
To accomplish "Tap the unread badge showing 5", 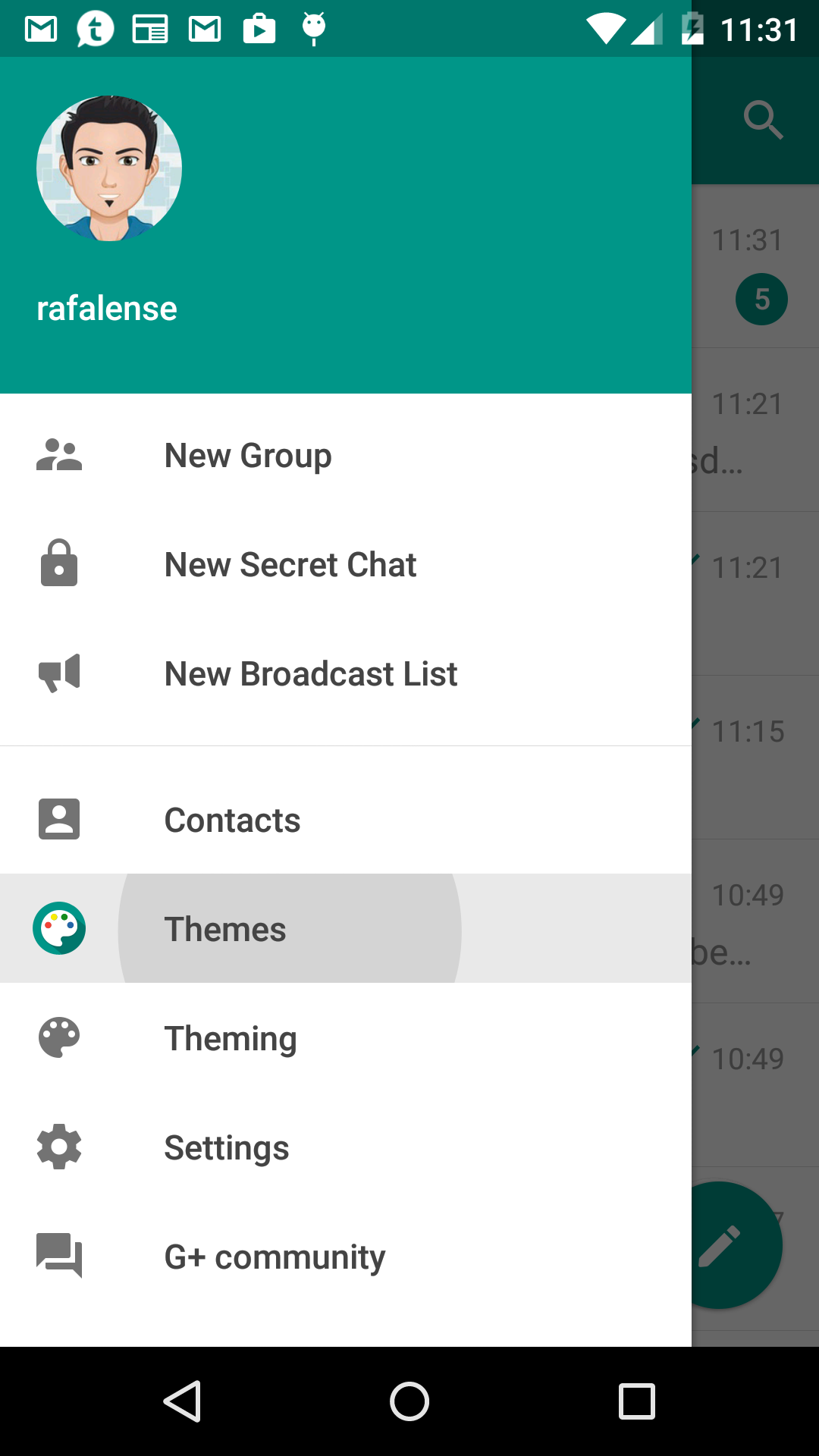I will click(761, 298).
